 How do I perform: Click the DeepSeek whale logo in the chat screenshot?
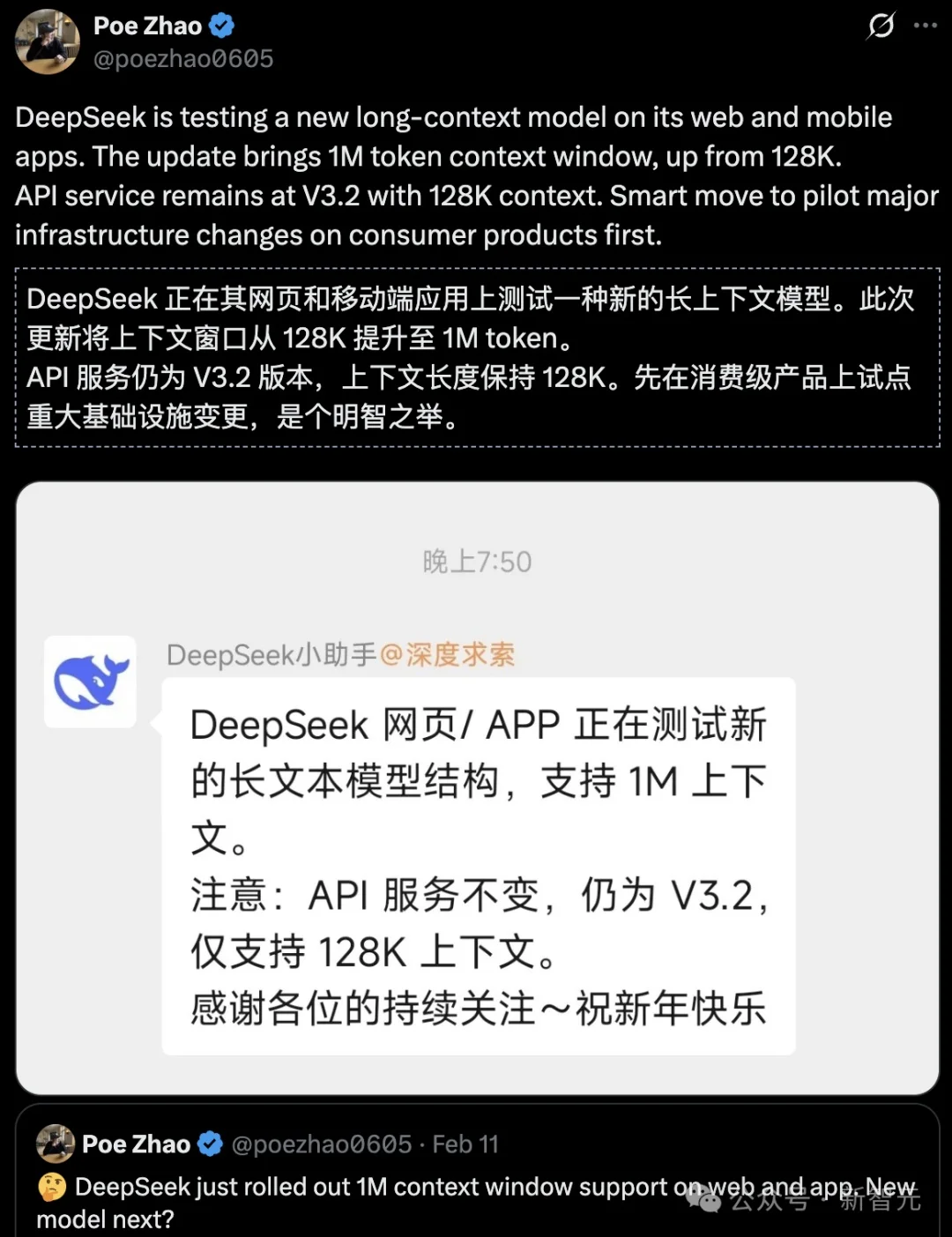point(91,681)
